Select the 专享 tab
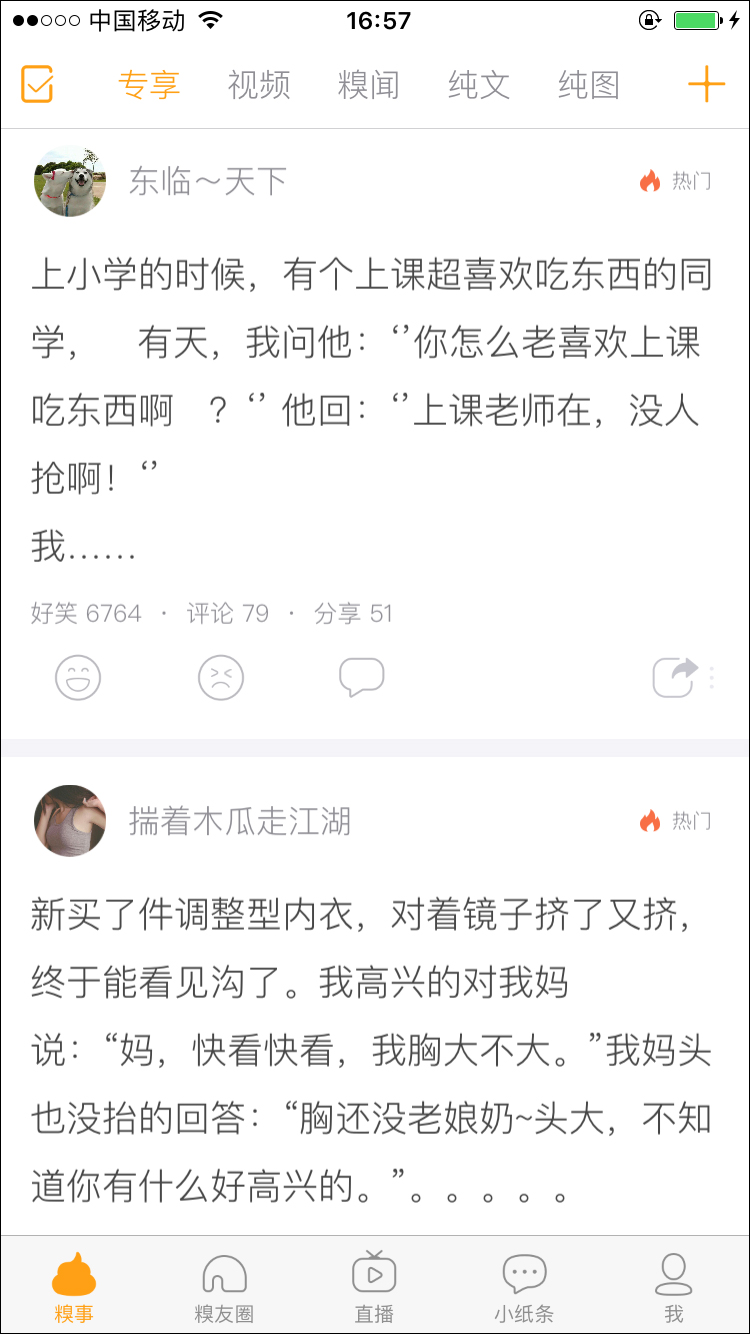750x1334 pixels. click(x=149, y=85)
